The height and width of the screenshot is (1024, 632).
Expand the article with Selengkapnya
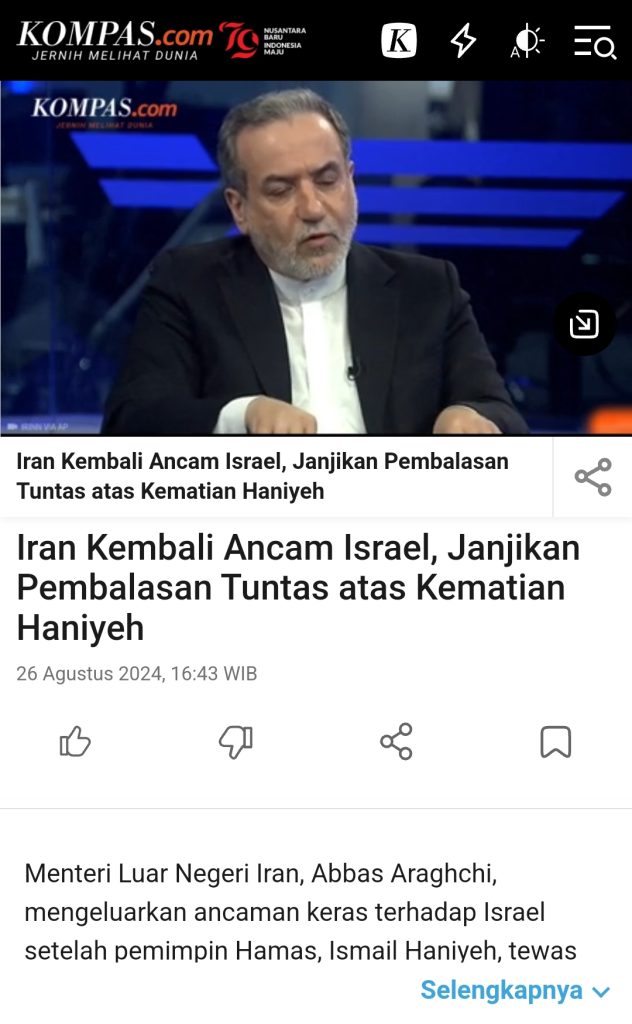pos(514,991)
